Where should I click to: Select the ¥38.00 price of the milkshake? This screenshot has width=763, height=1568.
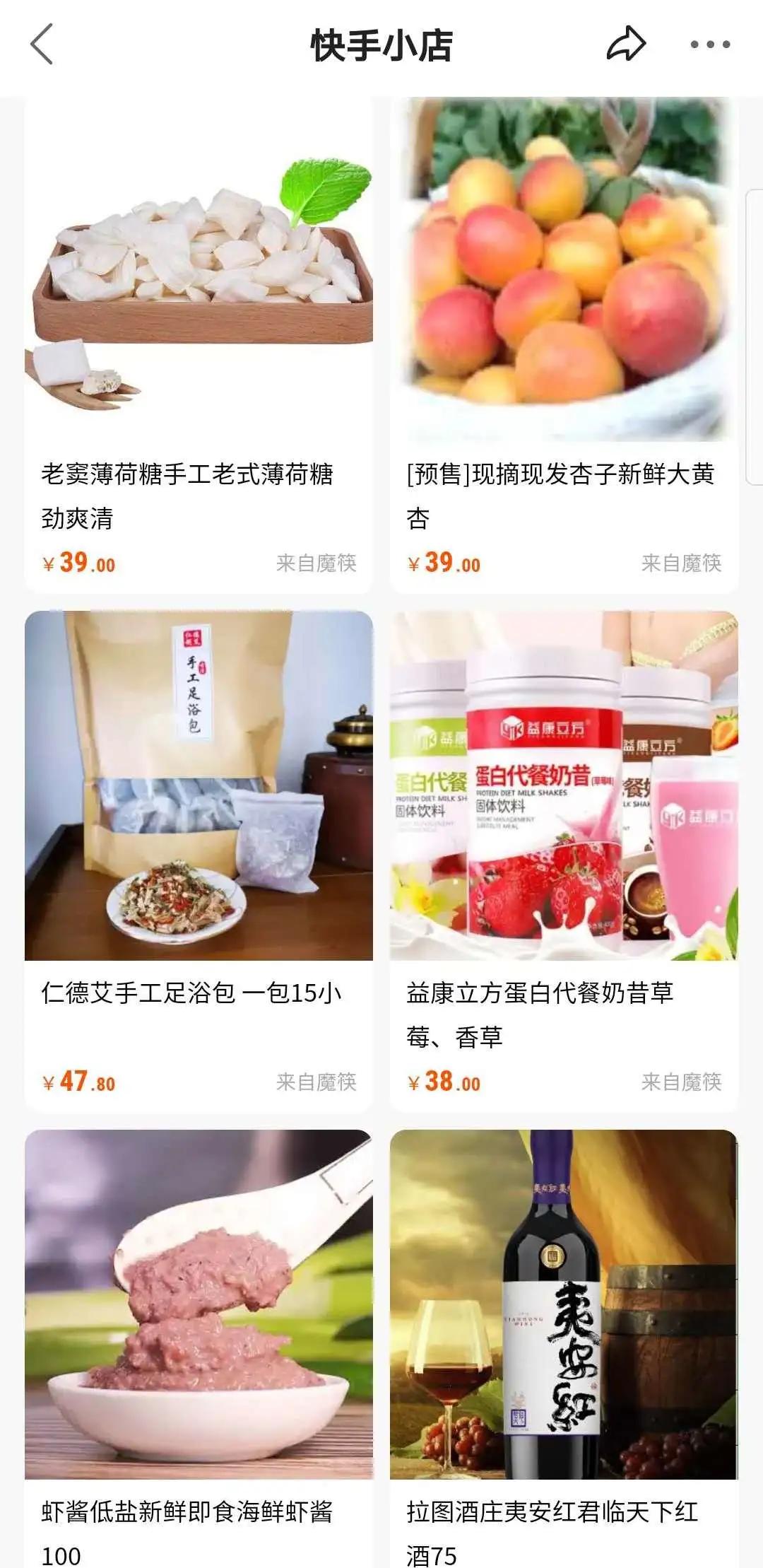(444, 1082)
